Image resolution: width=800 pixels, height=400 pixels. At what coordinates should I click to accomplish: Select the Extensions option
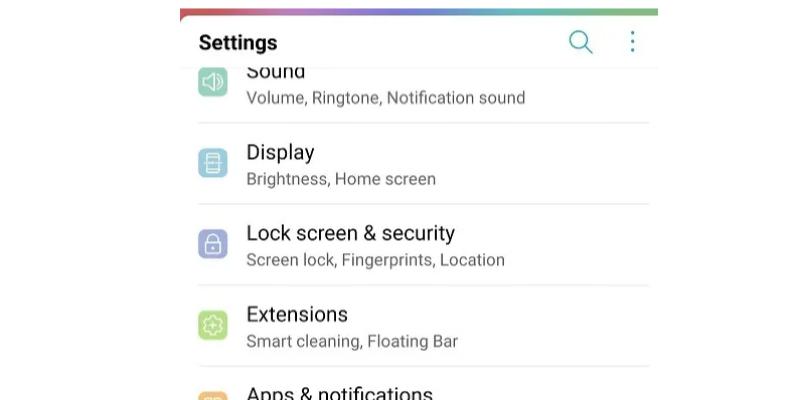point(351,326)
